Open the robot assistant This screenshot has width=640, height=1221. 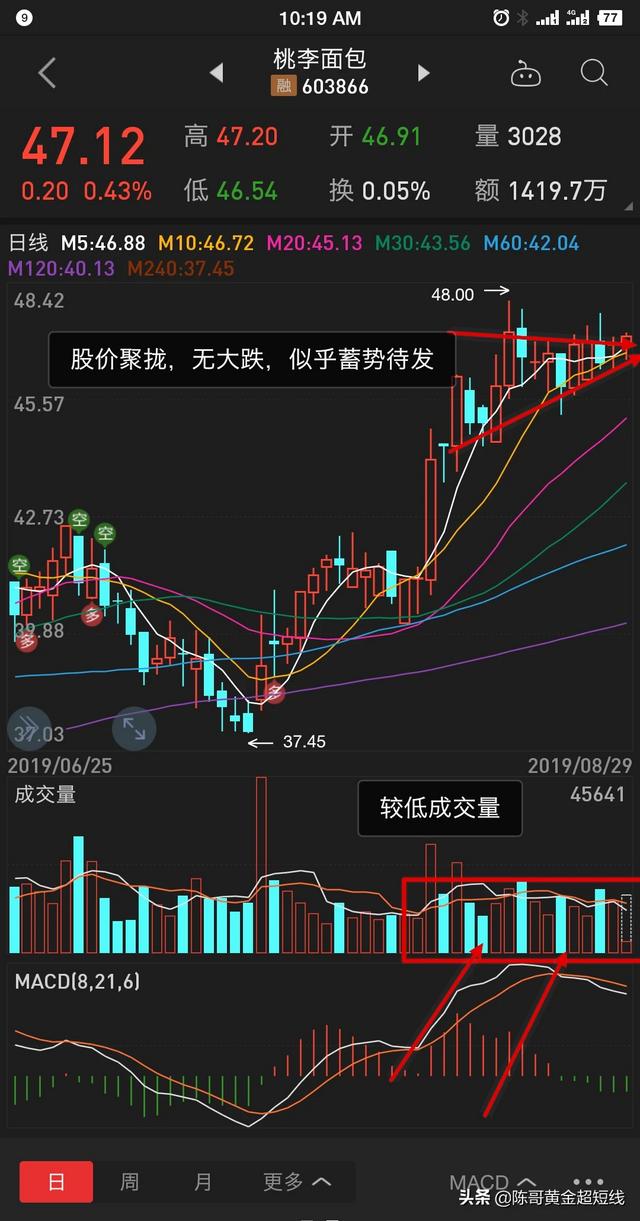[x=525, y=72]
